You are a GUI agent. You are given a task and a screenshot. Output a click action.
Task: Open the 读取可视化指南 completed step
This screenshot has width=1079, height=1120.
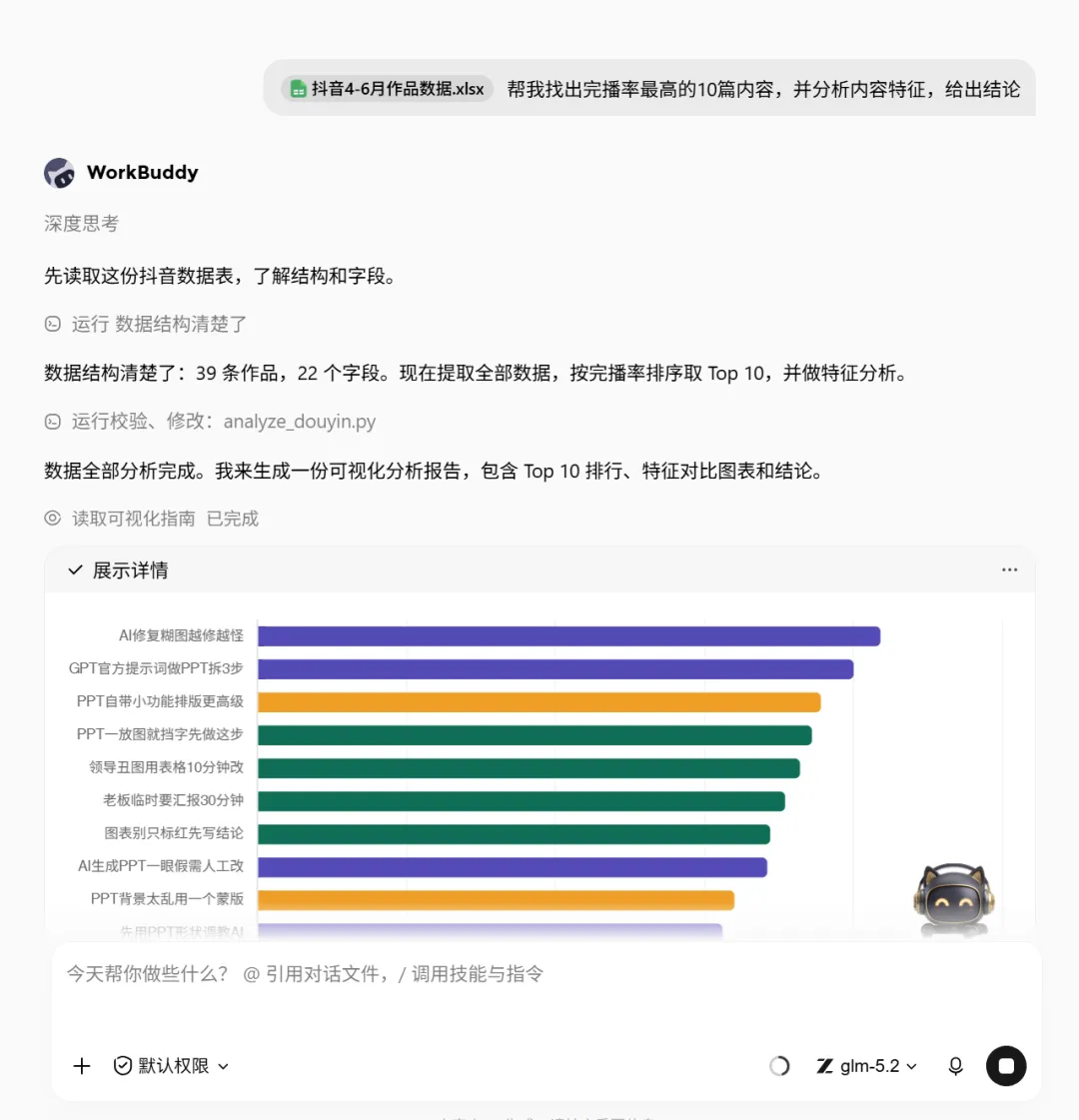152,519
